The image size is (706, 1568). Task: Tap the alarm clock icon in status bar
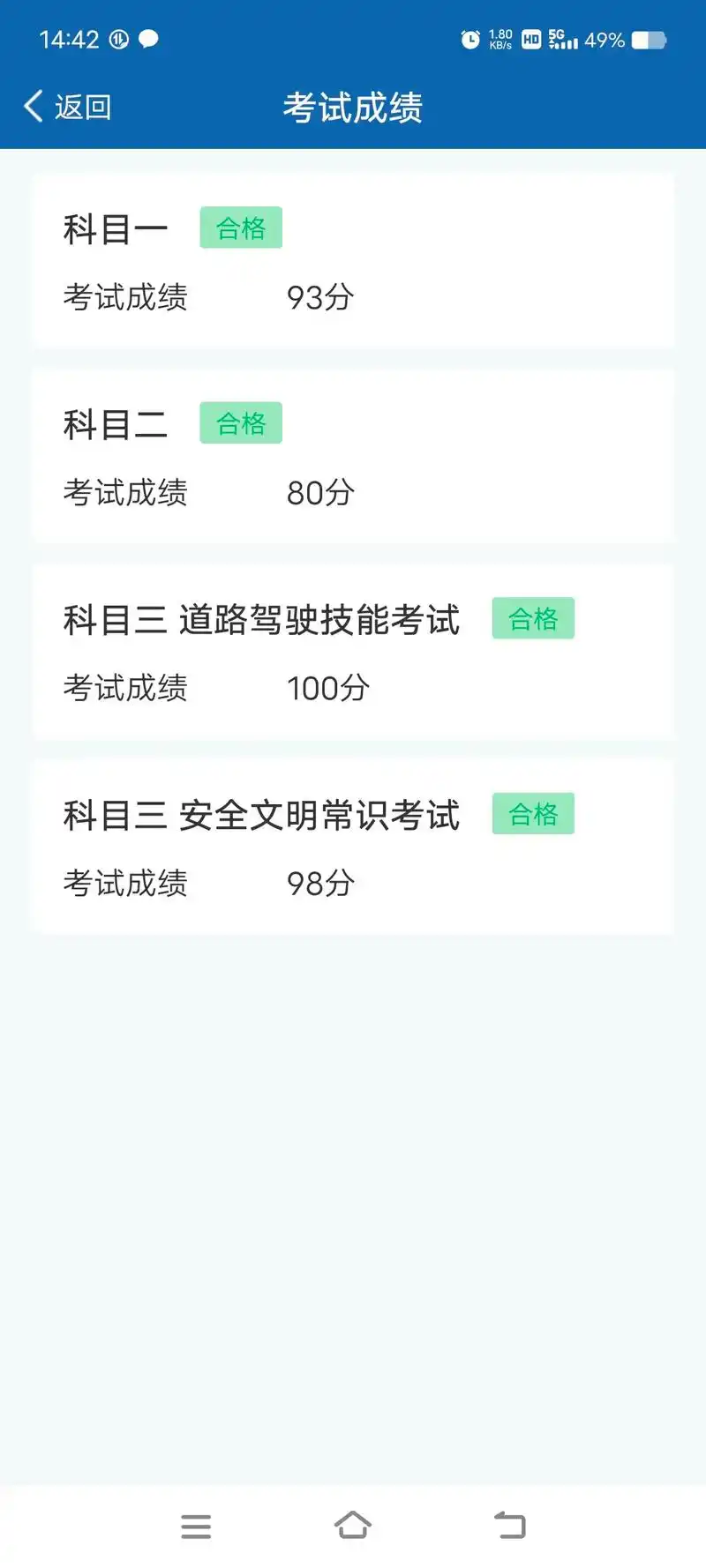point(469,40)
